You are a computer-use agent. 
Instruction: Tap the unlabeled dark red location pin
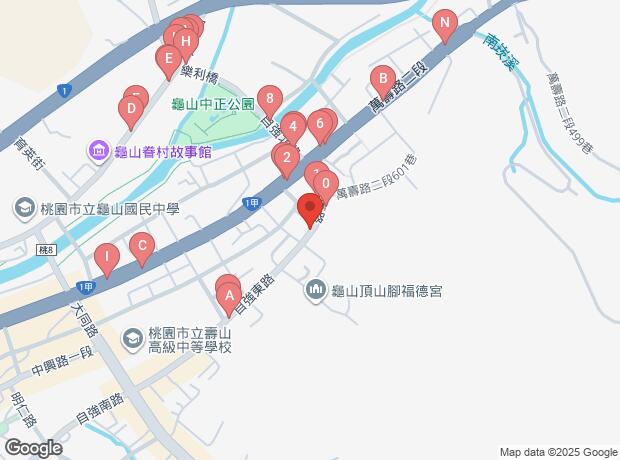[310, 209]
